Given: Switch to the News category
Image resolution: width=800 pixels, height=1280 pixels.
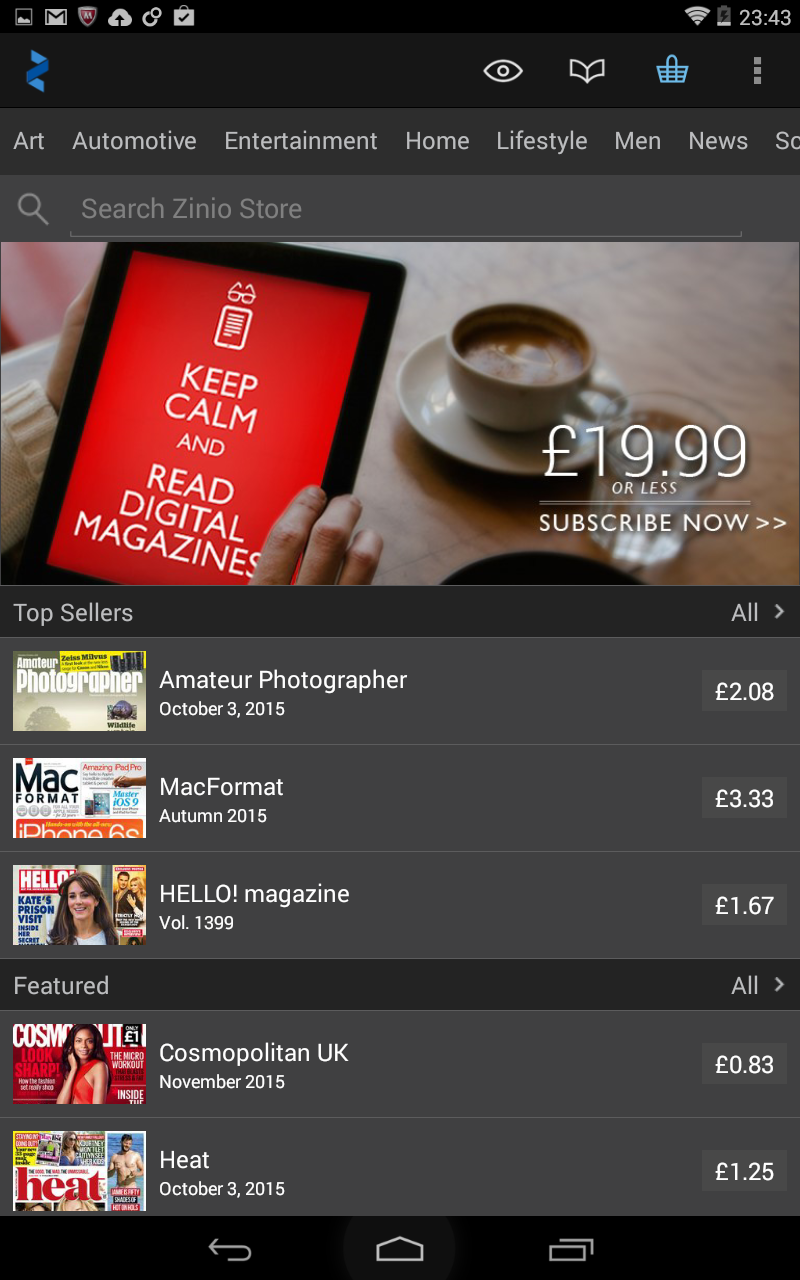Looking at the screenshot, I should pyautogui.click(x=718, y=141).
